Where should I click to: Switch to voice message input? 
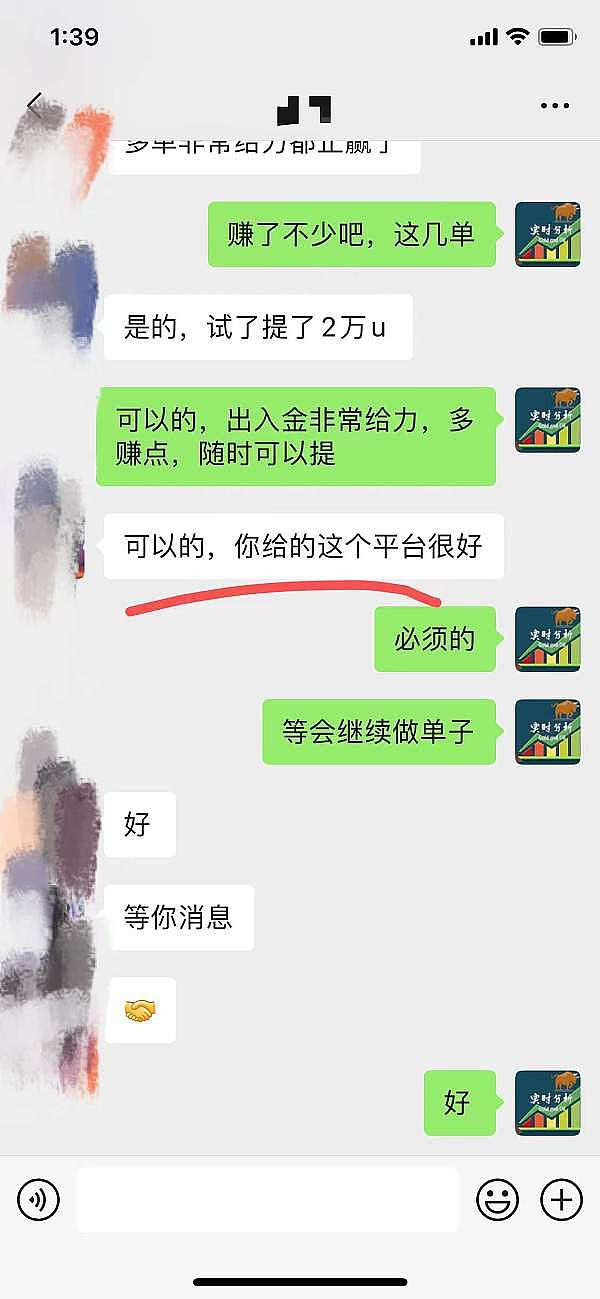pyautogui.click(x=39, y=1198)
